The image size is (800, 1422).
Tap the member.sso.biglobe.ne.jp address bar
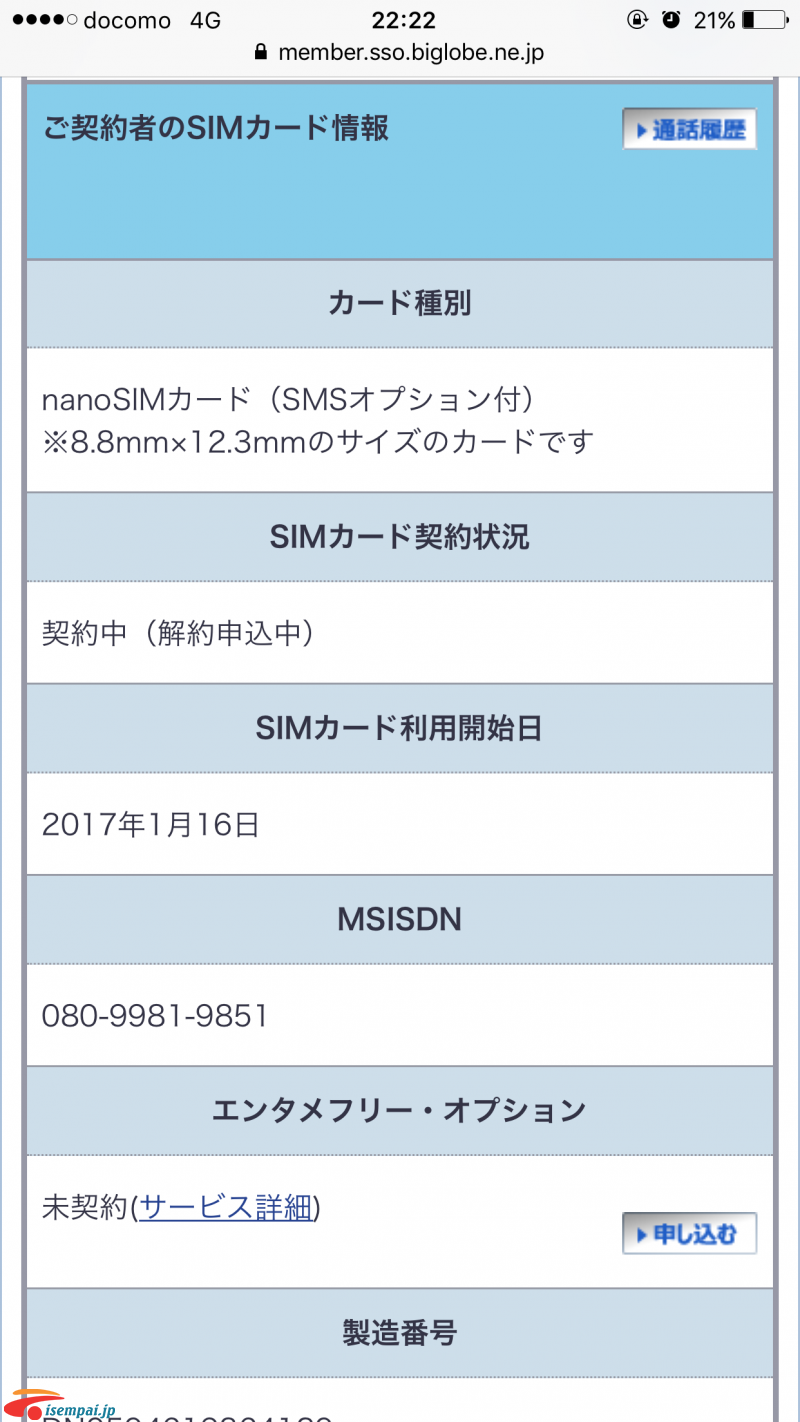[400, 53]
